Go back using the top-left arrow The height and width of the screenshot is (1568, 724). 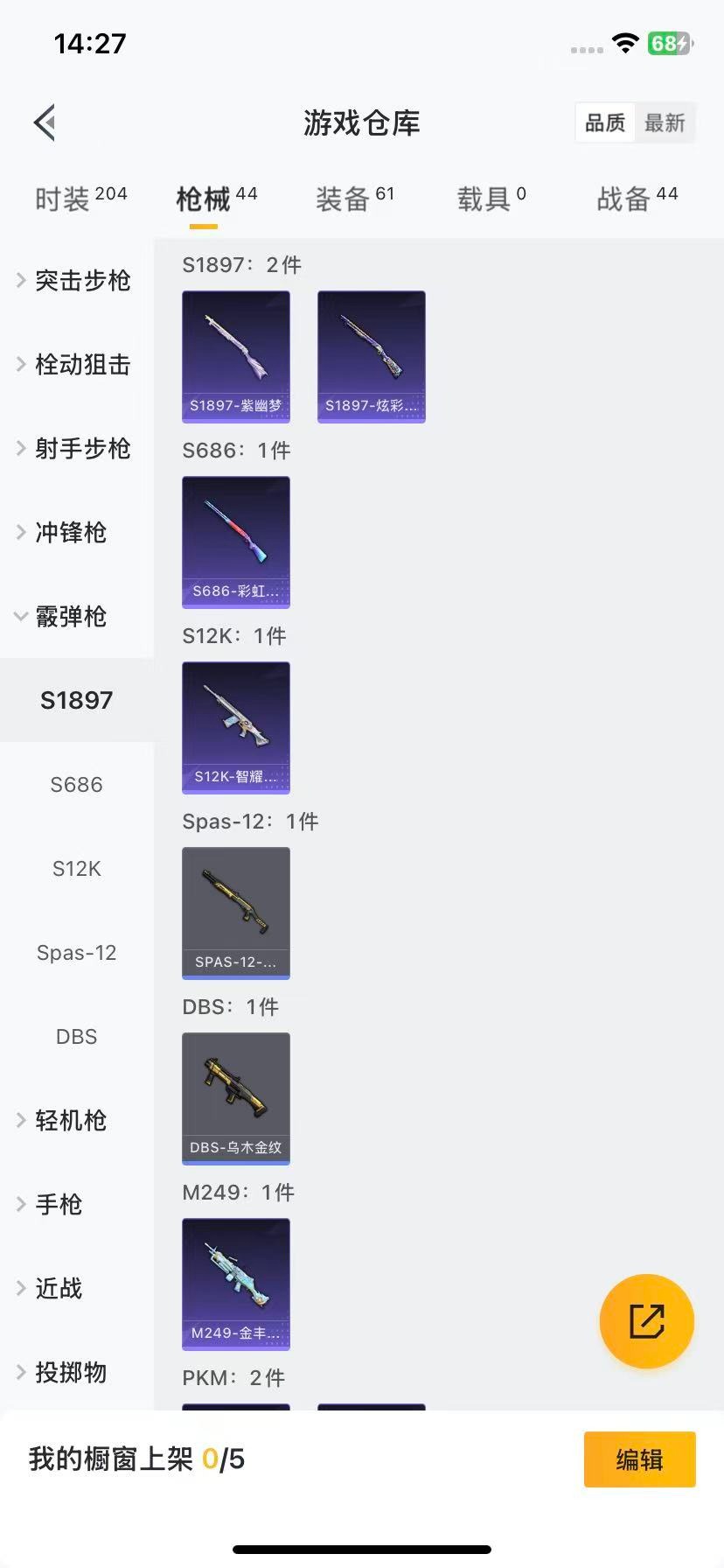[x=45, y=122]
